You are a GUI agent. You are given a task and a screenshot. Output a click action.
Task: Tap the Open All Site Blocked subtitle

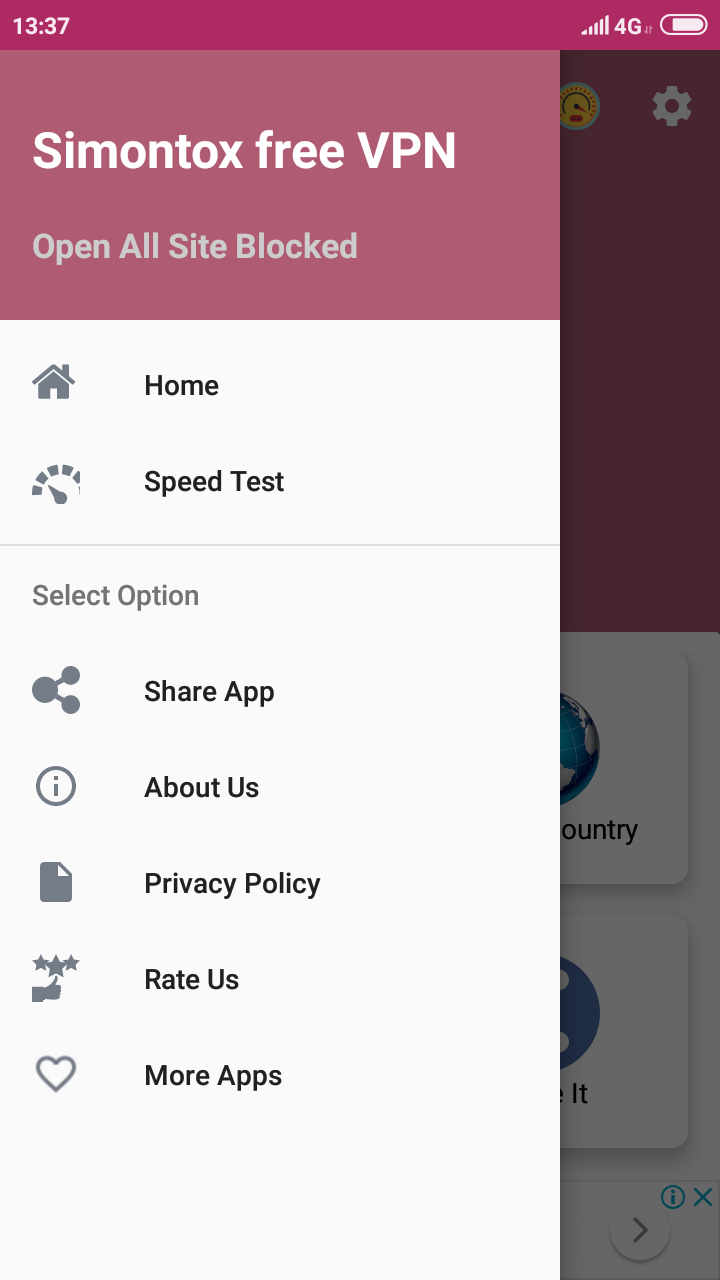coord(194,246)
